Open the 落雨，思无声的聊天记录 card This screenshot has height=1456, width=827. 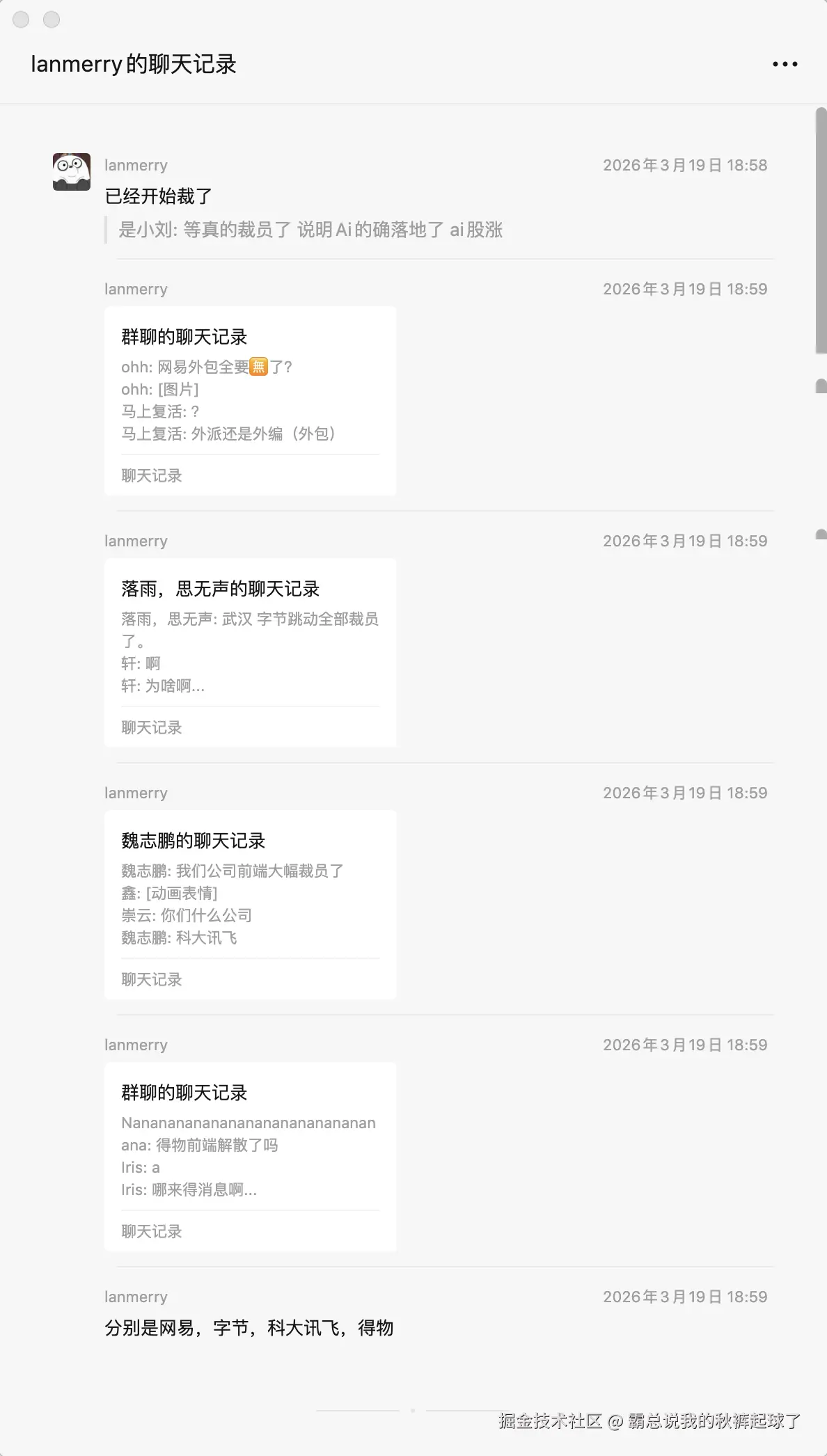click(250, 653)
